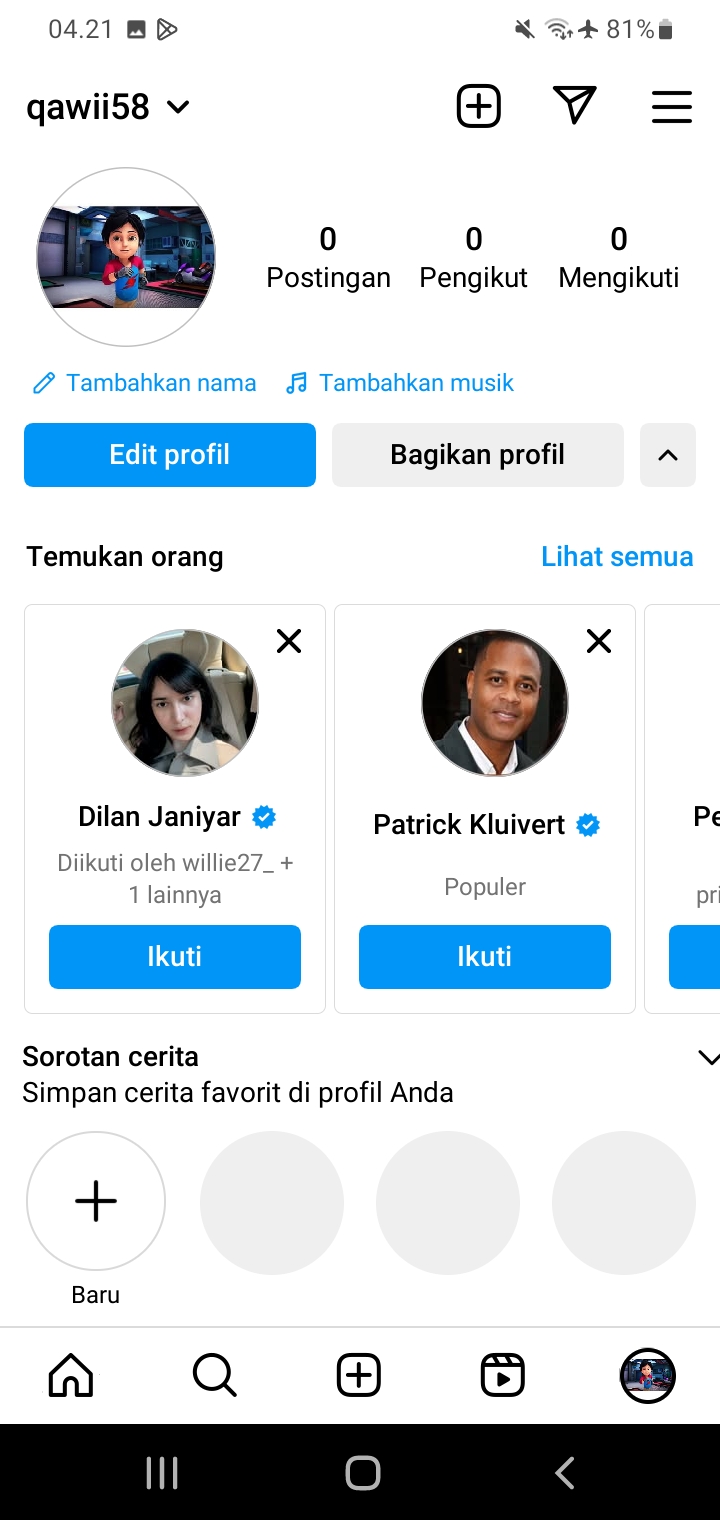Add a new highlight with Baru

[x=96, y=1201]
